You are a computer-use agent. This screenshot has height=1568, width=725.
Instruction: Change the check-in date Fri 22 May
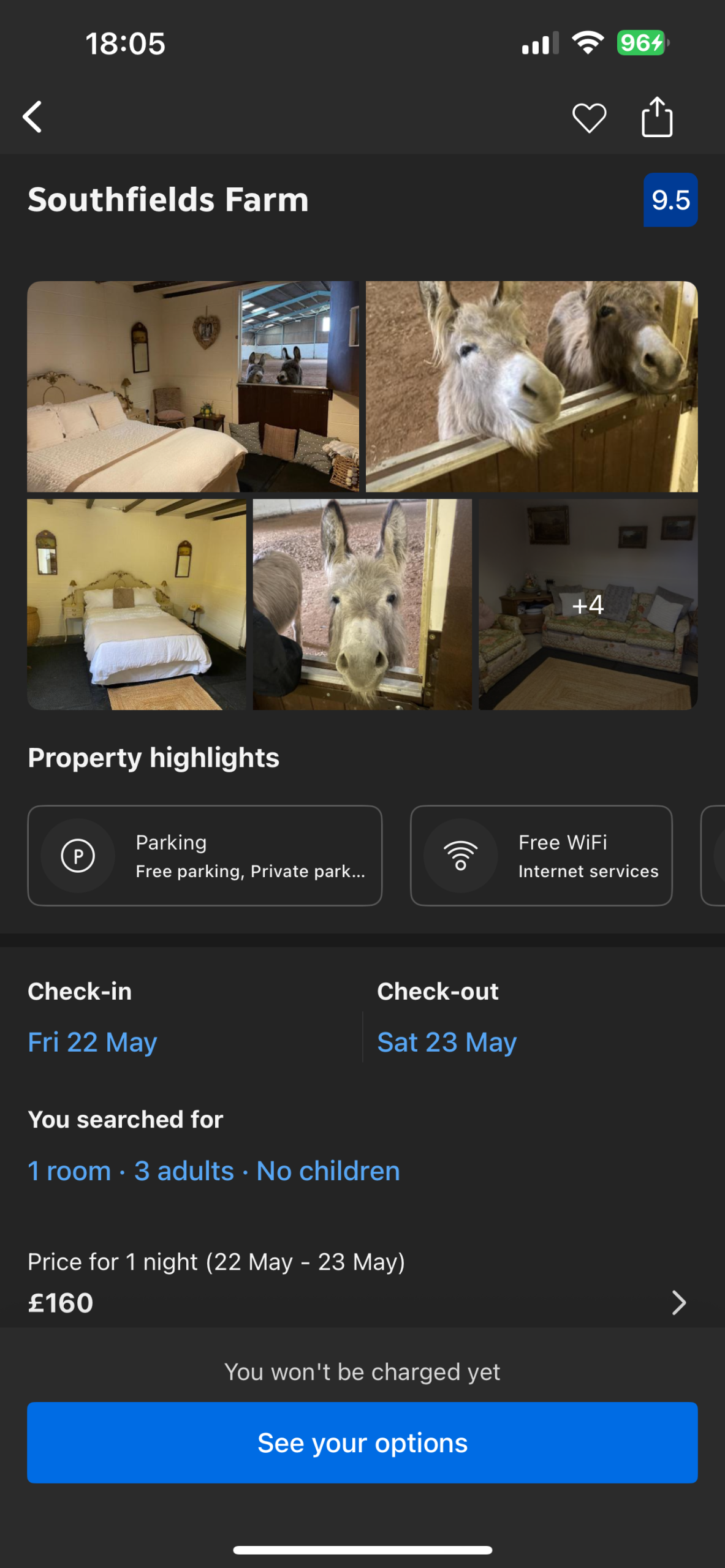(x=93, y=1042)
